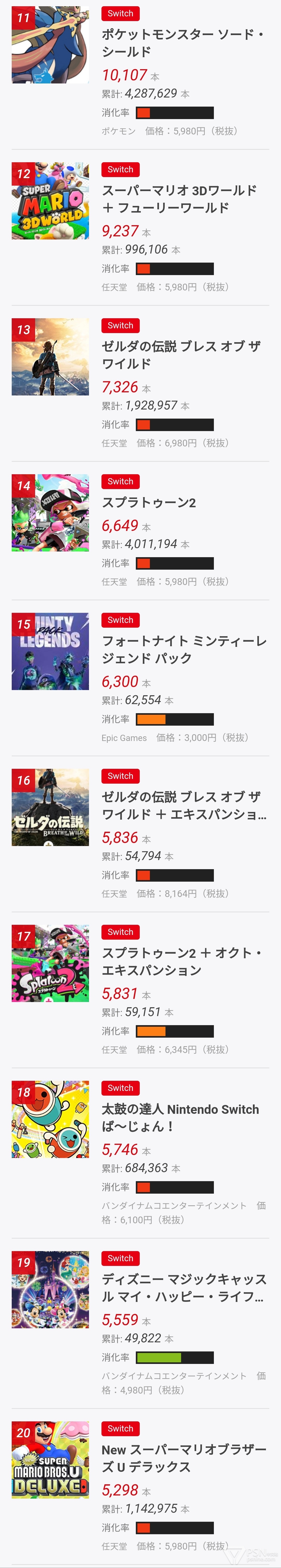Open スプラトゥーン2 + オクト・エキスパンション entry
Viewport: 281px width, 1568px height.
click(182, 961)
